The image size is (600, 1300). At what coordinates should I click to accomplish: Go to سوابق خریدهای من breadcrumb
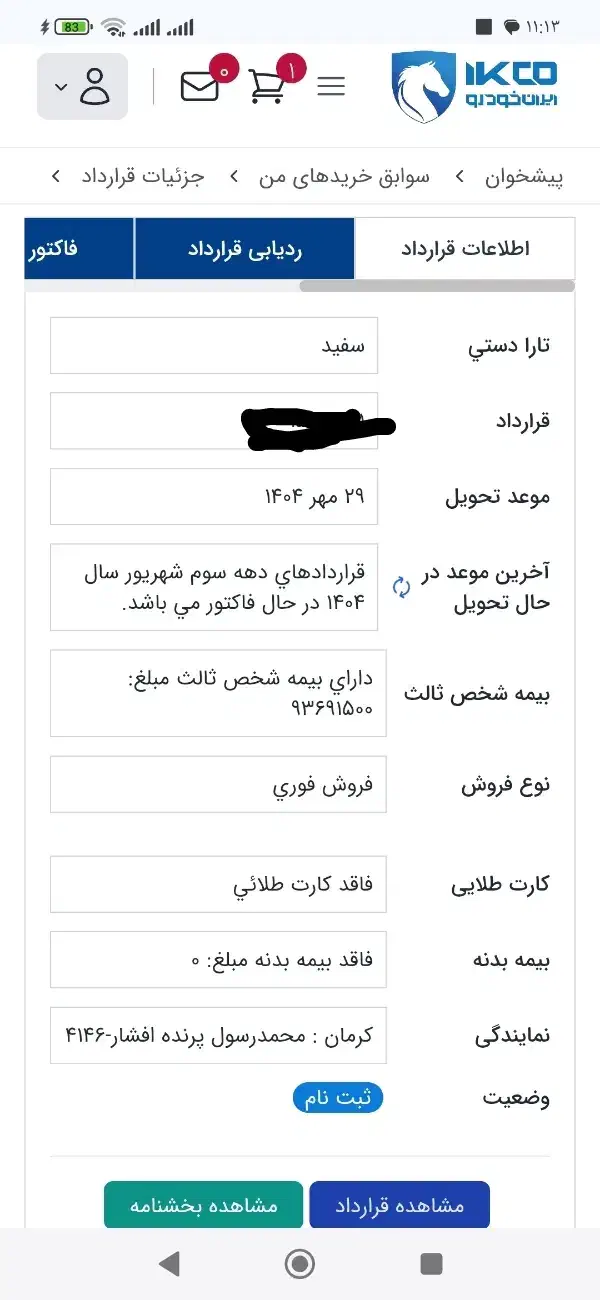(344, 177)
